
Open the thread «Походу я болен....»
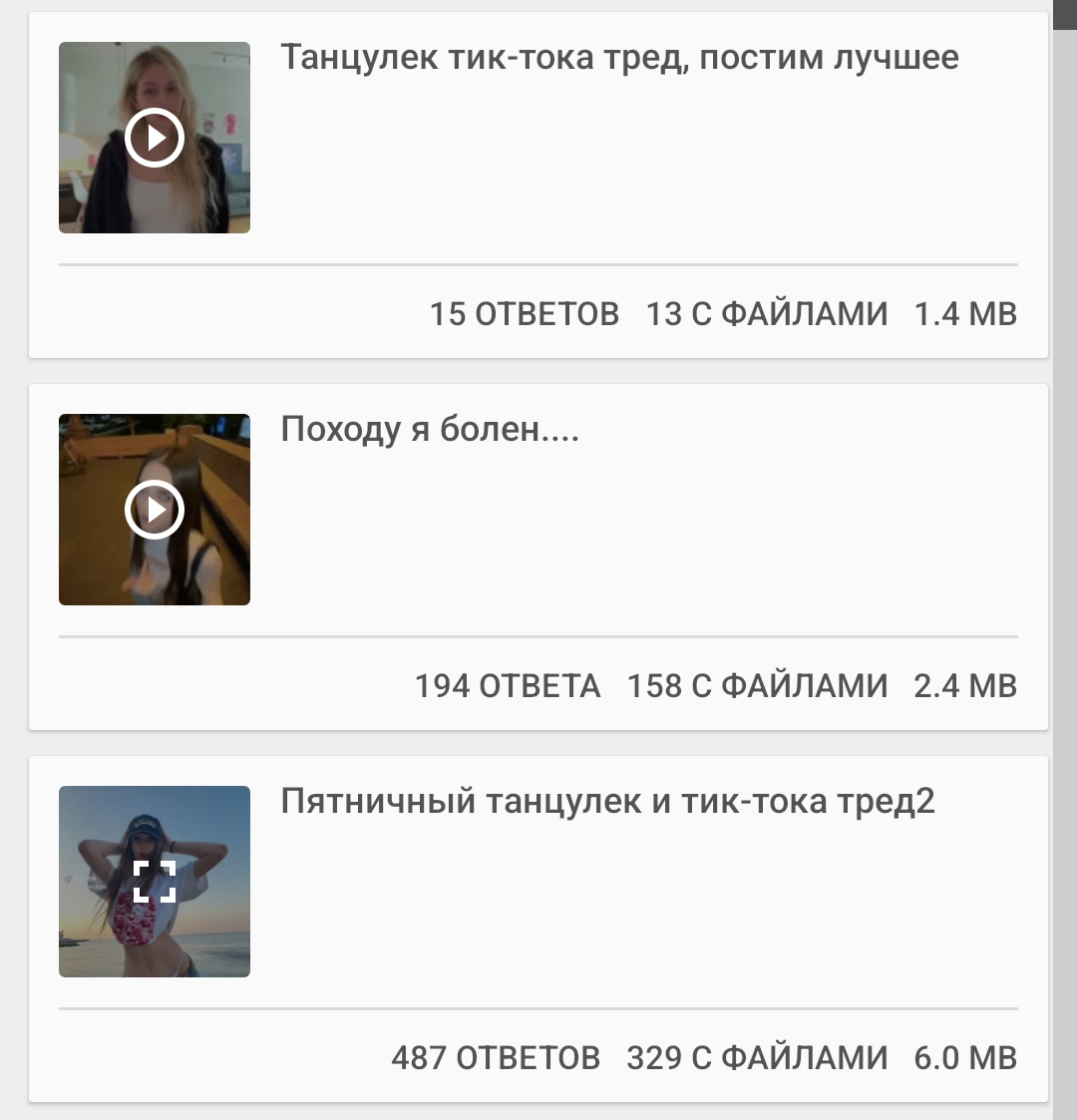click(x=430, y=430)
